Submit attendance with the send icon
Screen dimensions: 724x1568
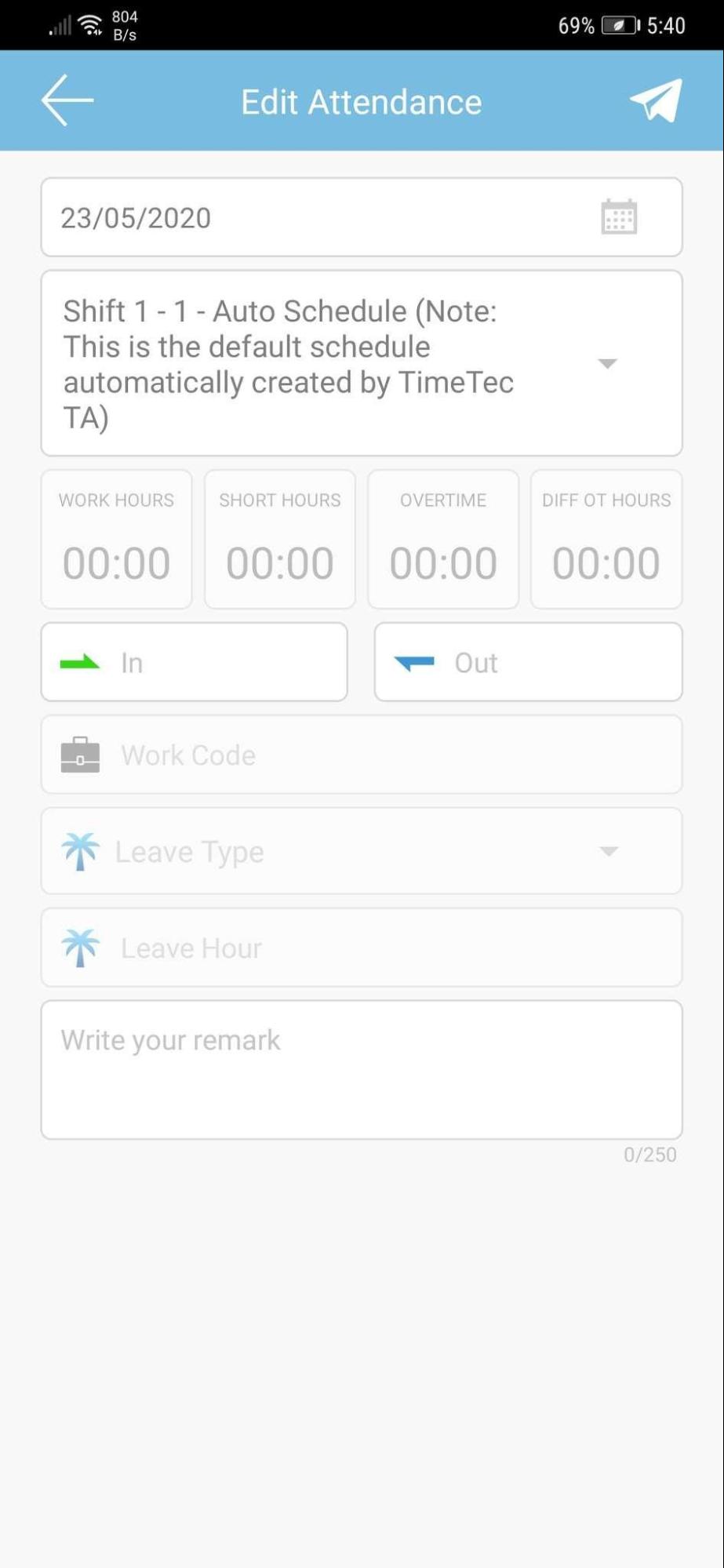(x=656, y=100)
